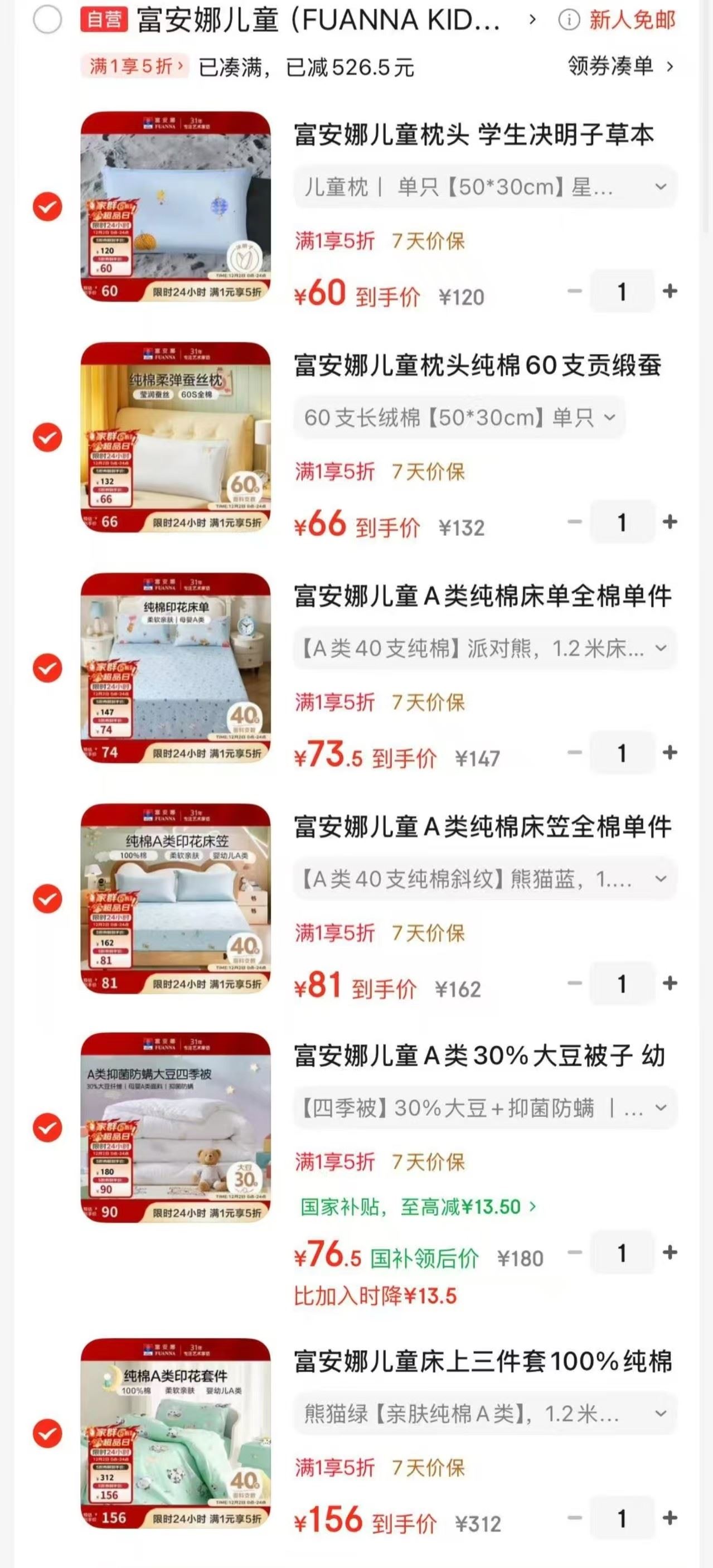The width and height of the screenshot is (713, 1568).
Task: Add one more ¥81 床笠
Action: 670,983
